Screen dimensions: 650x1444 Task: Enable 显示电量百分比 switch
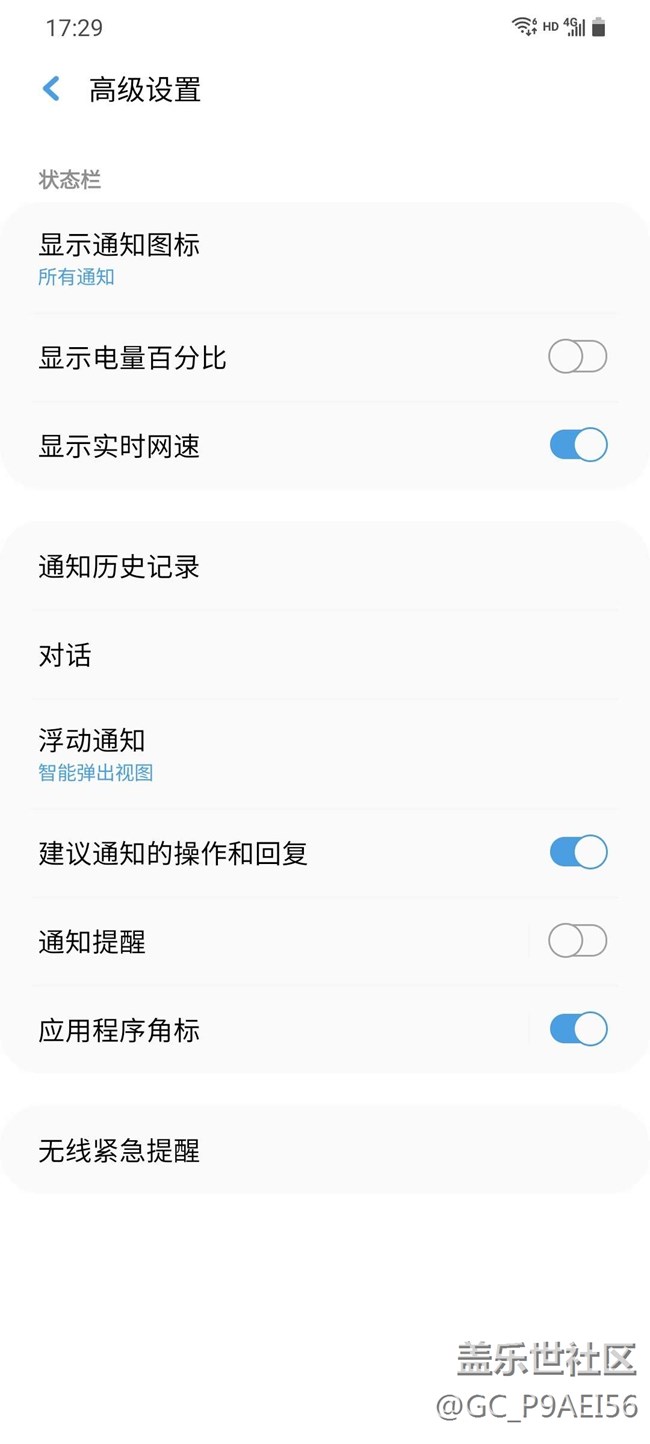(x=577, y=357)
